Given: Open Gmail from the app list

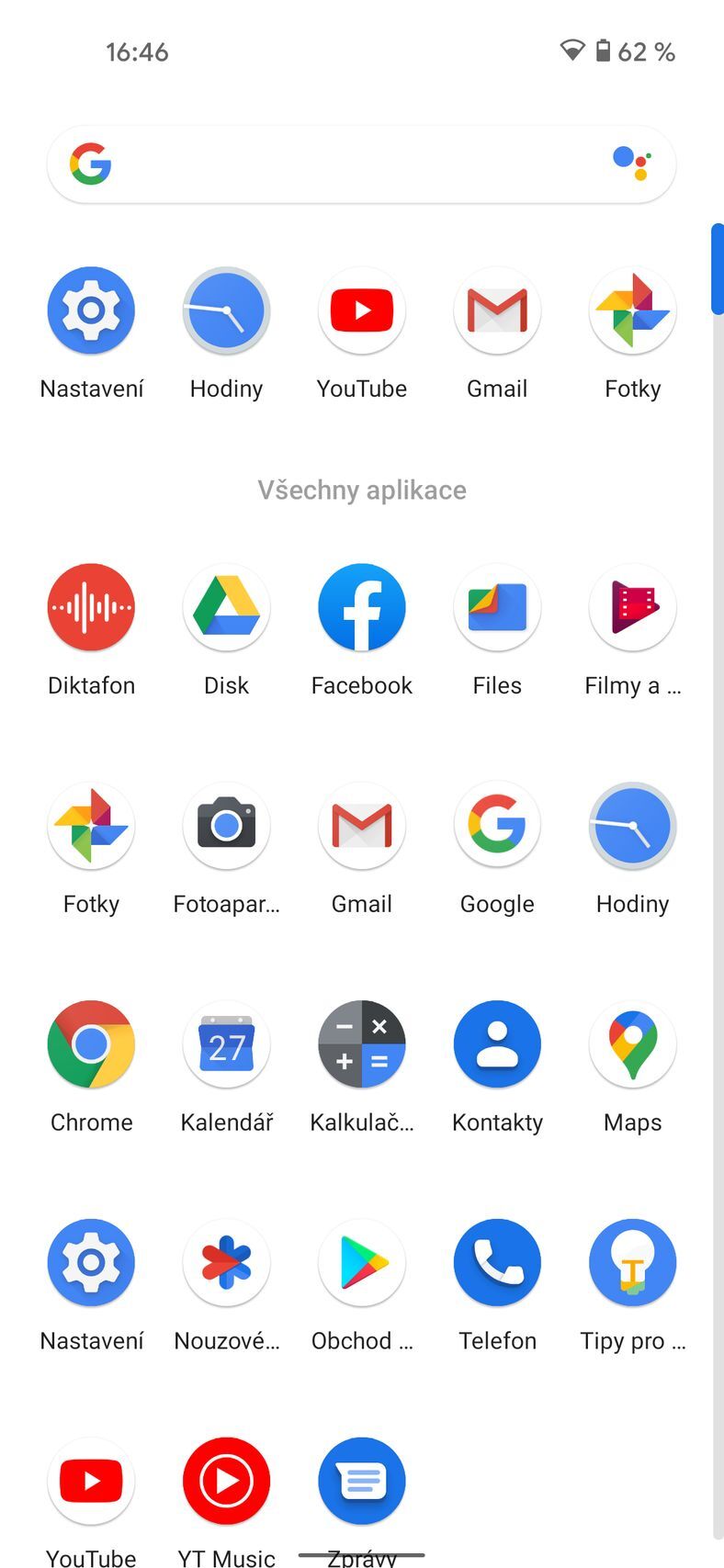Looking at the screenshot, I should point(362,826).
